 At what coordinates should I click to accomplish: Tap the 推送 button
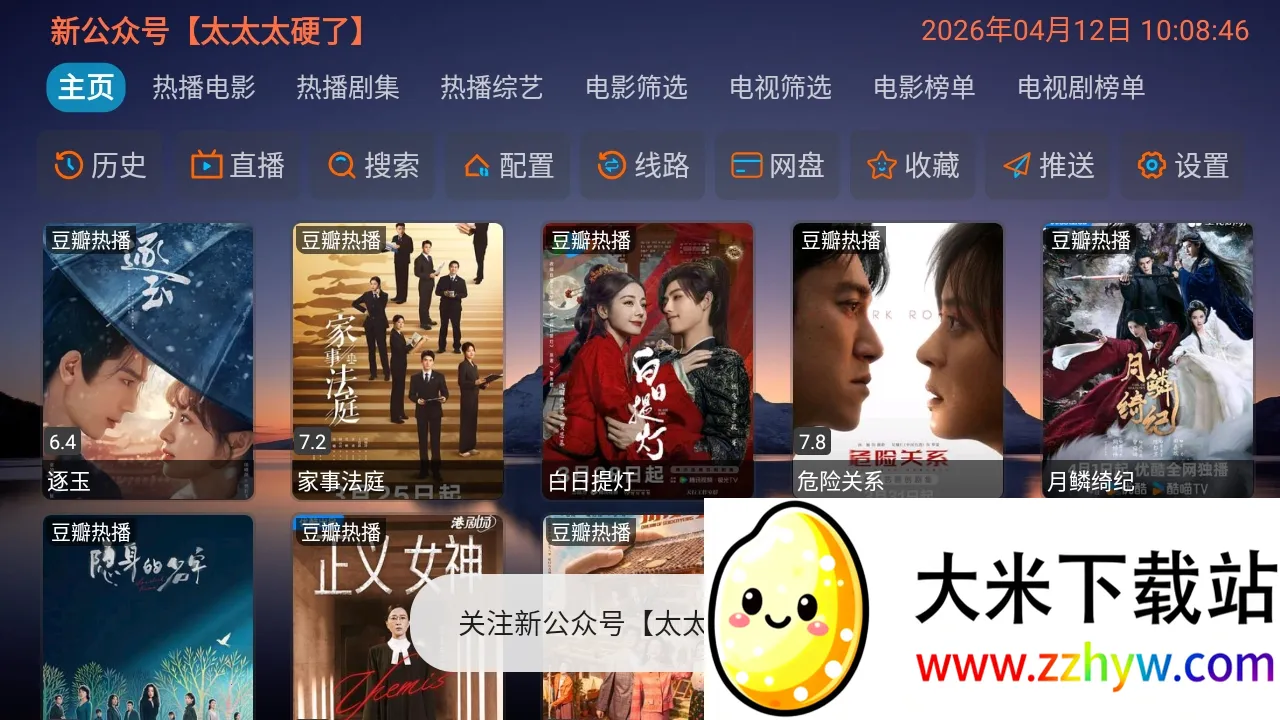[x=1049, y=165]
